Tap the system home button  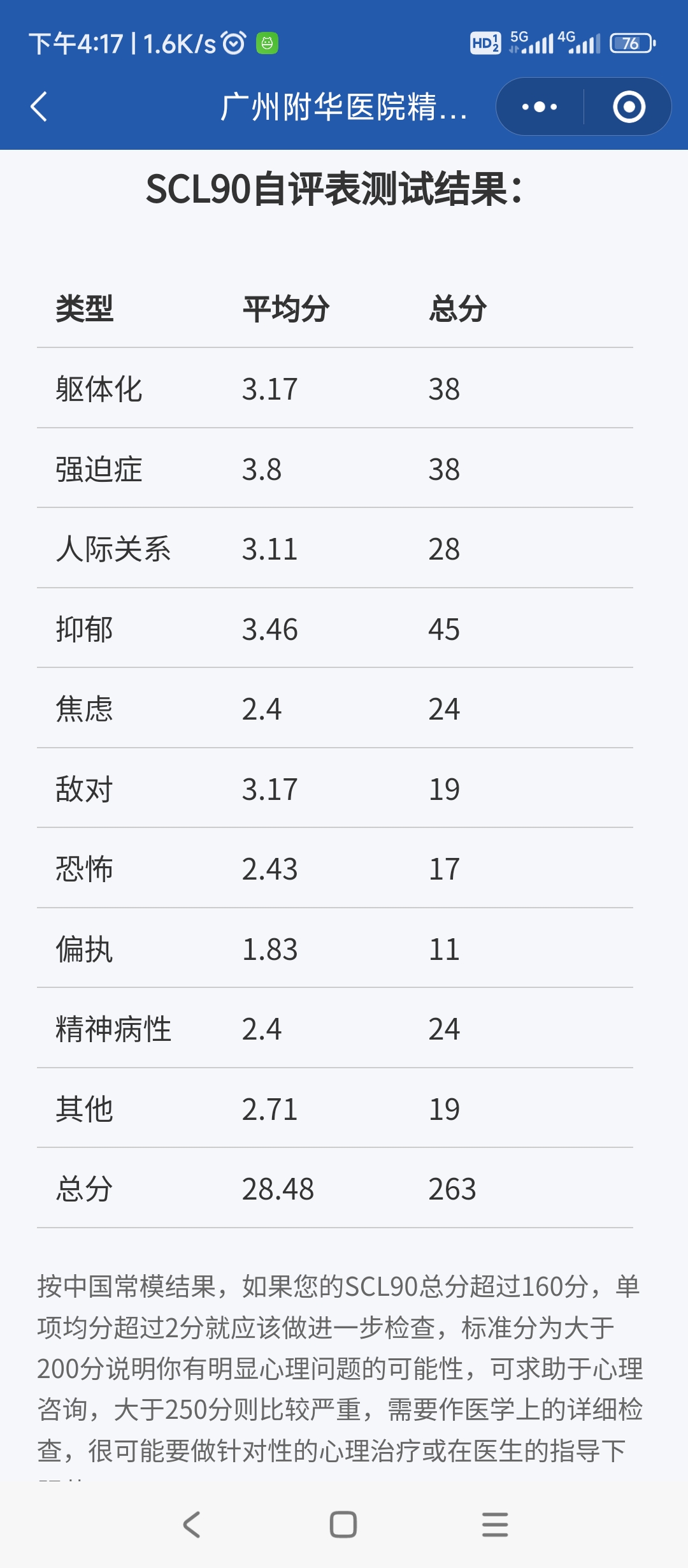(343, 1525)
